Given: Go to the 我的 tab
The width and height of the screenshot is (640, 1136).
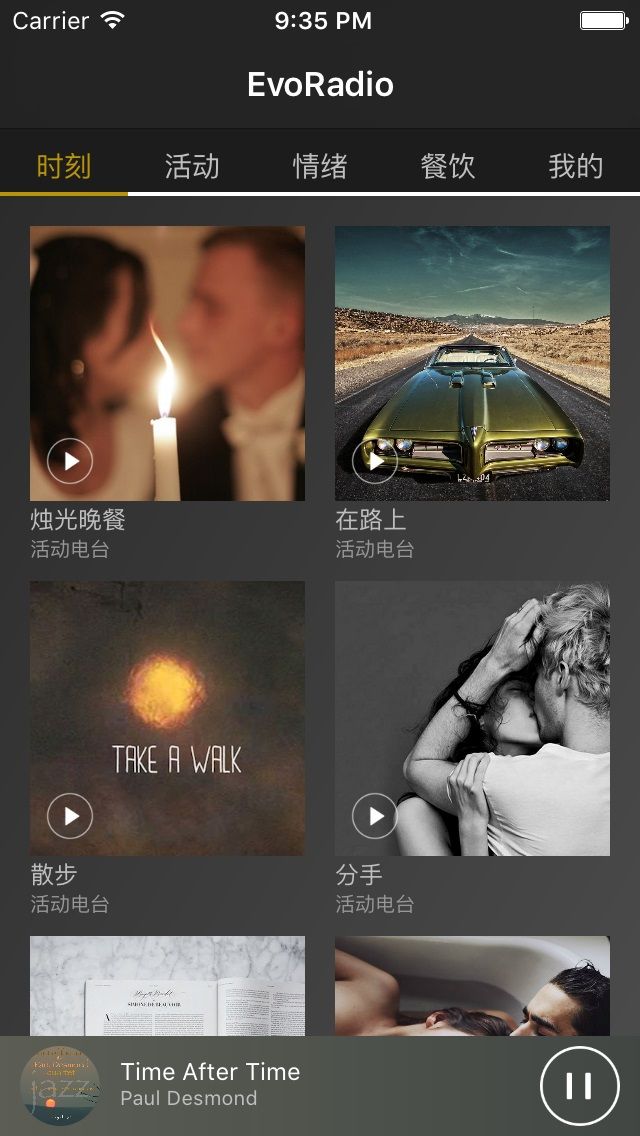Looking at the screenshot, I should coord(575,166).
